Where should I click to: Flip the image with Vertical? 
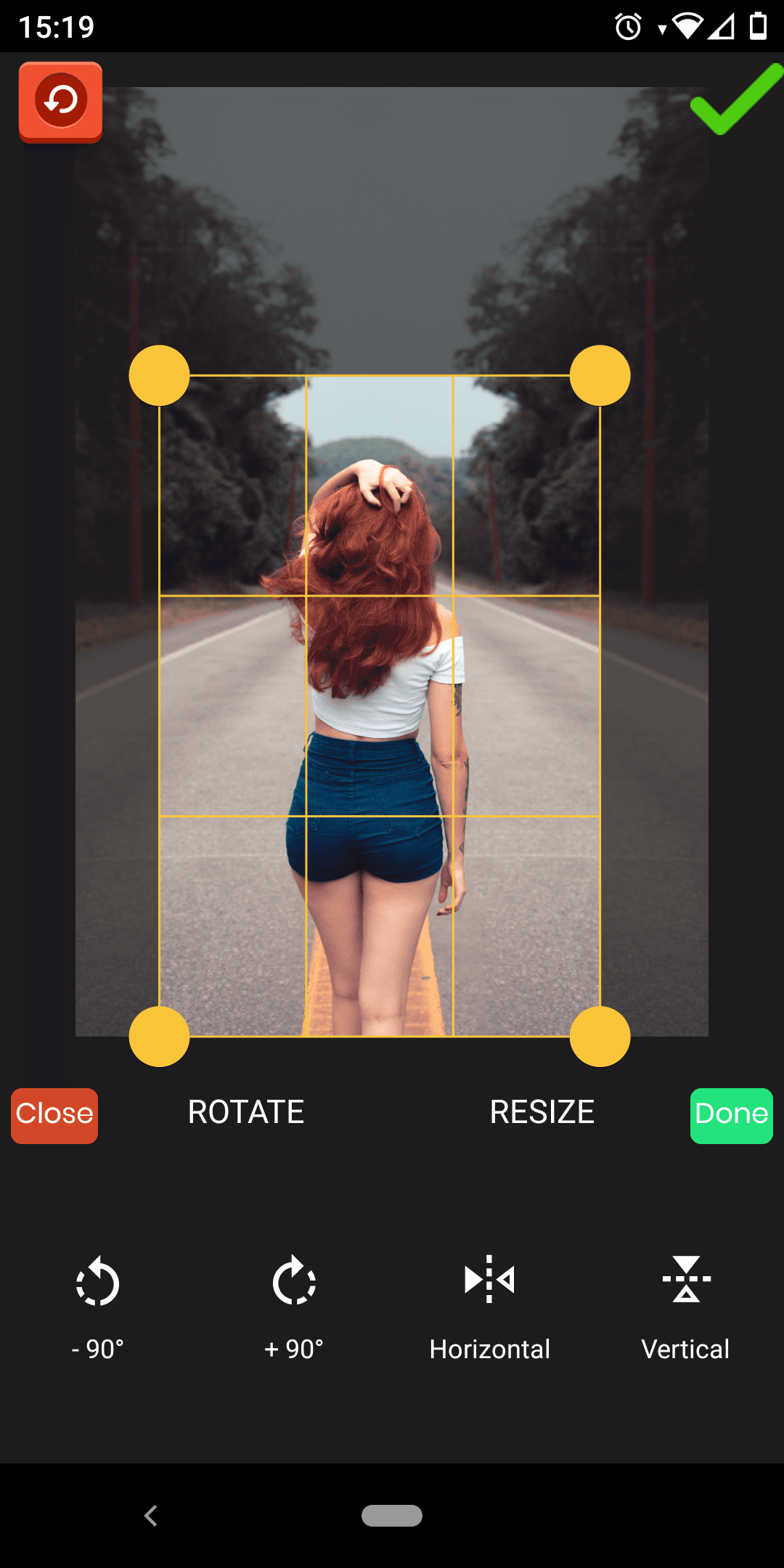(685, 1304)
